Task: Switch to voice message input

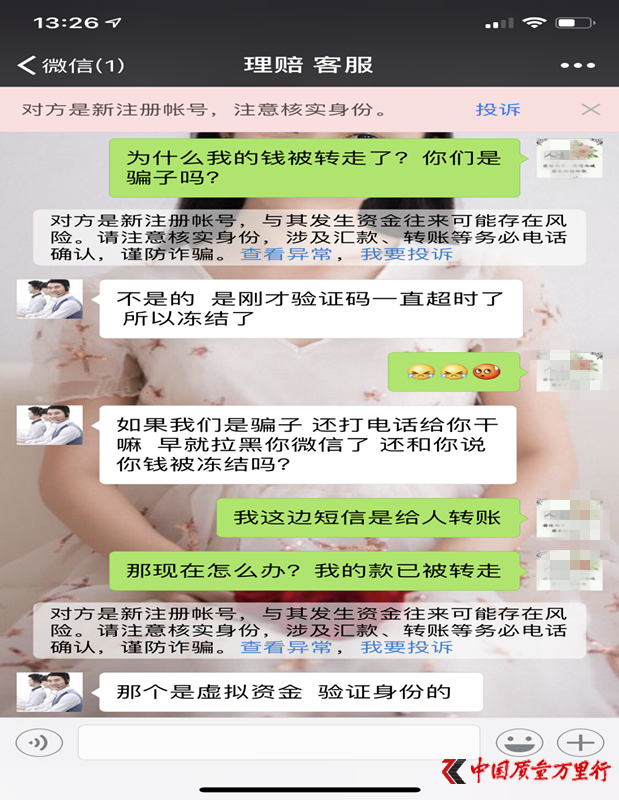Action: pos(38,743)
